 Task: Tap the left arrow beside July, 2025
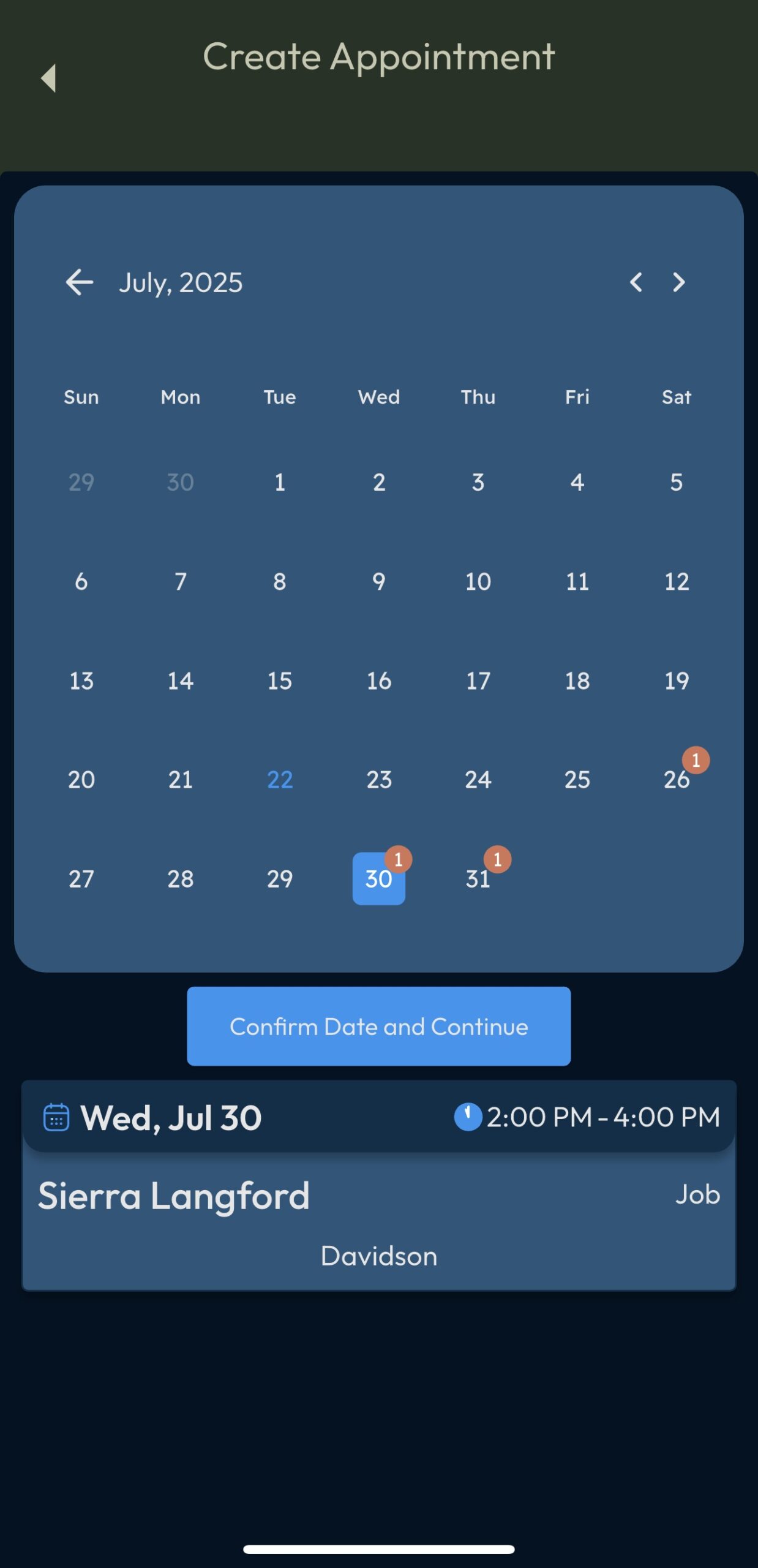pos(80,282)
